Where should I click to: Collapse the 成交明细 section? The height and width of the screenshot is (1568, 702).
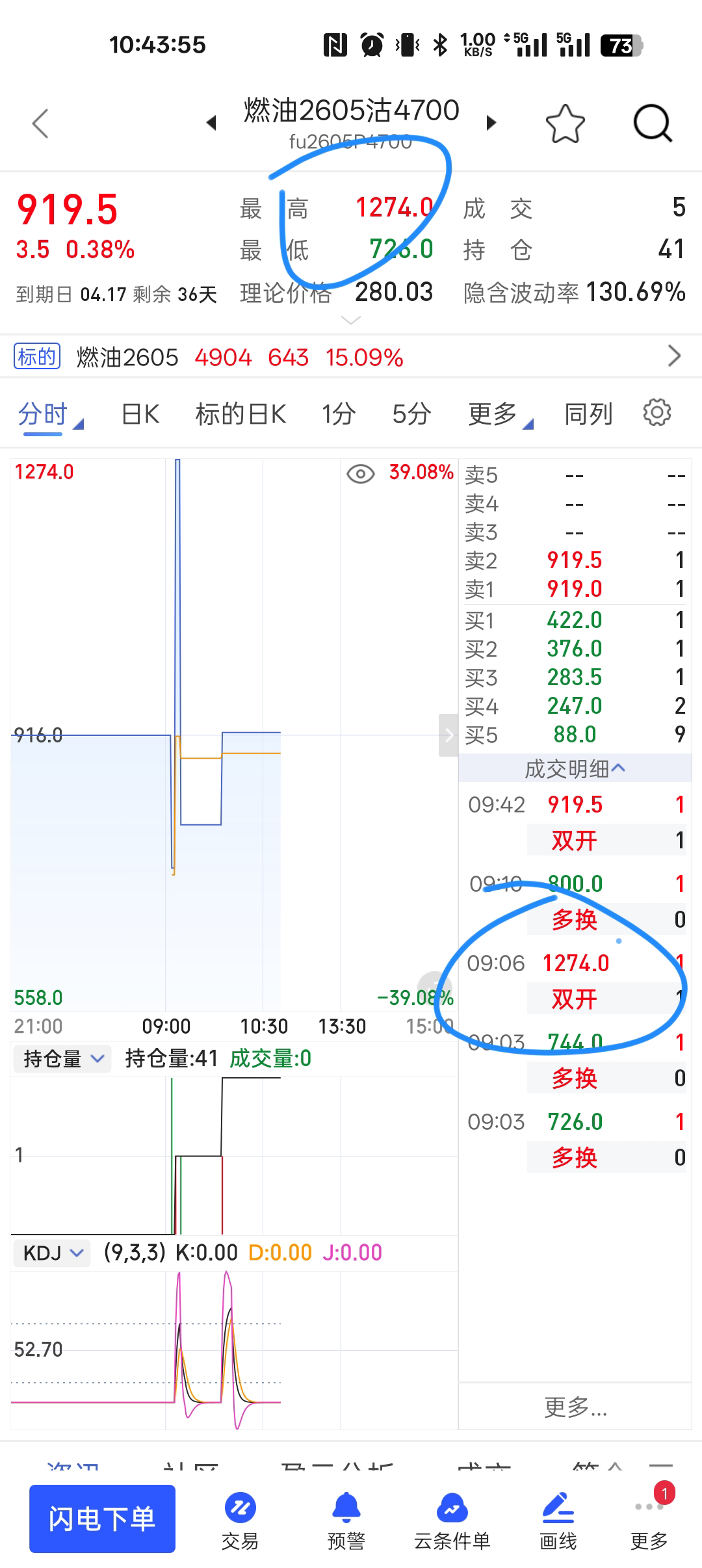[x=575, y=769]
